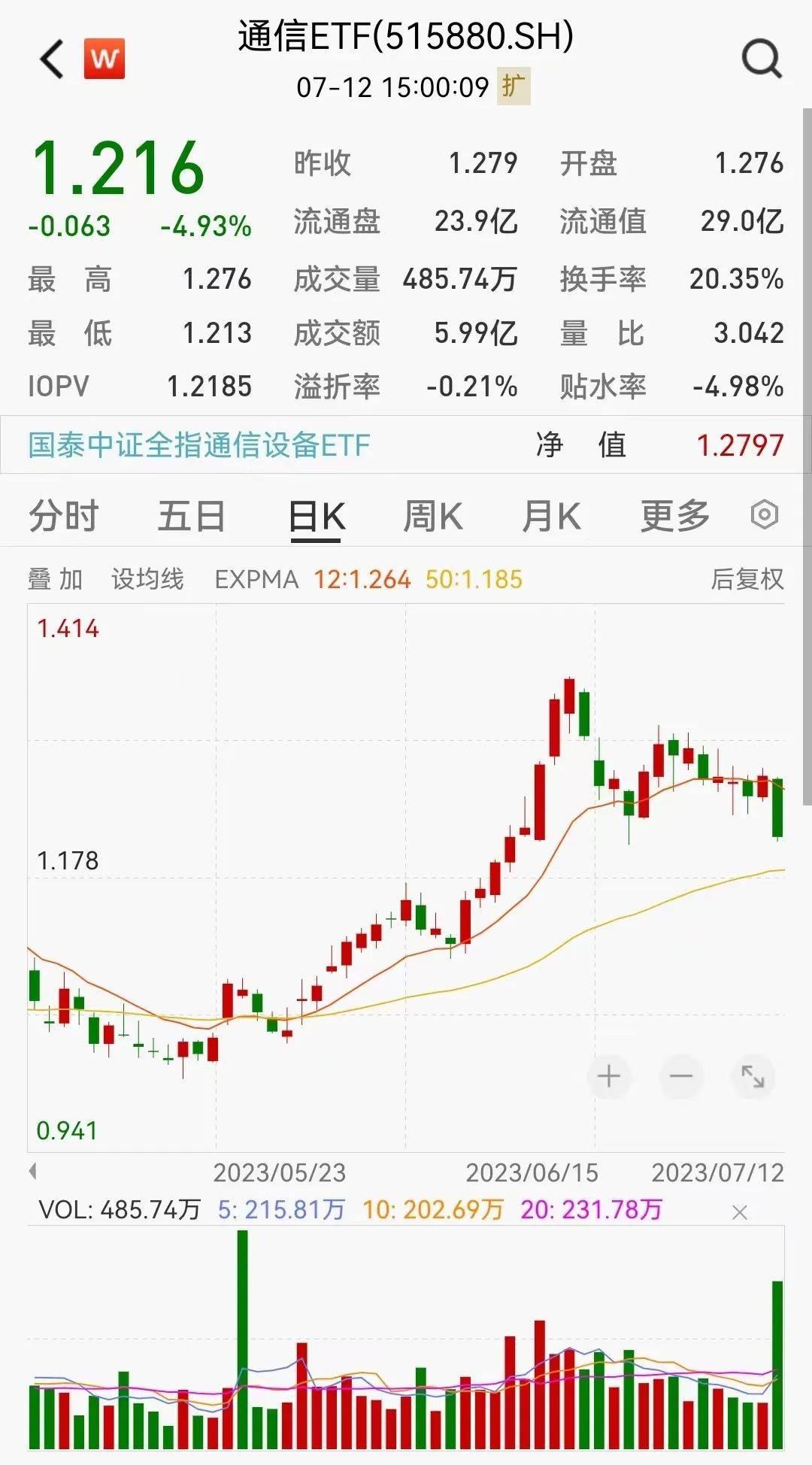This screenshot has height=1465, width=812.
Task: Switch to the 分时 chart tab
Action: coord(64,517)
